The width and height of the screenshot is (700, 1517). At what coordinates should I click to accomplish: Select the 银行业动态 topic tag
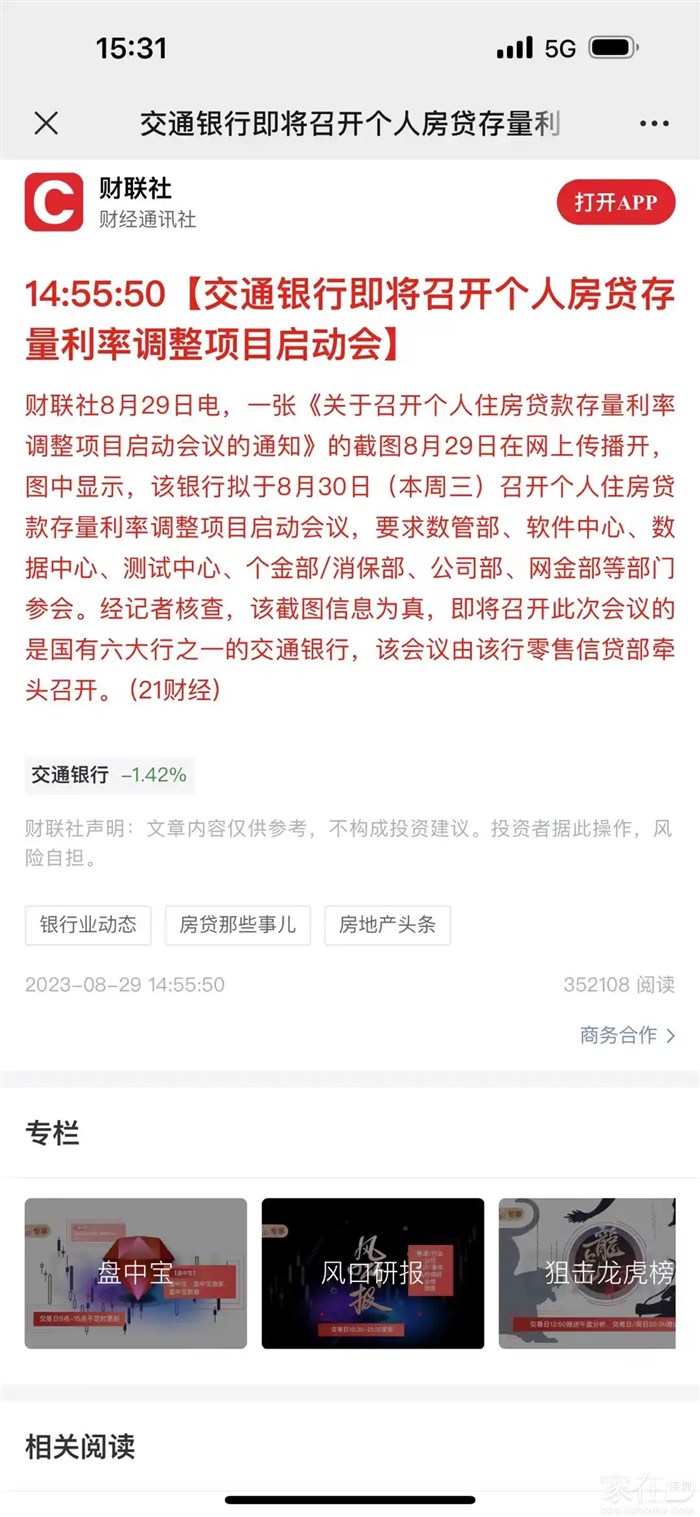(x=88, y=925)
